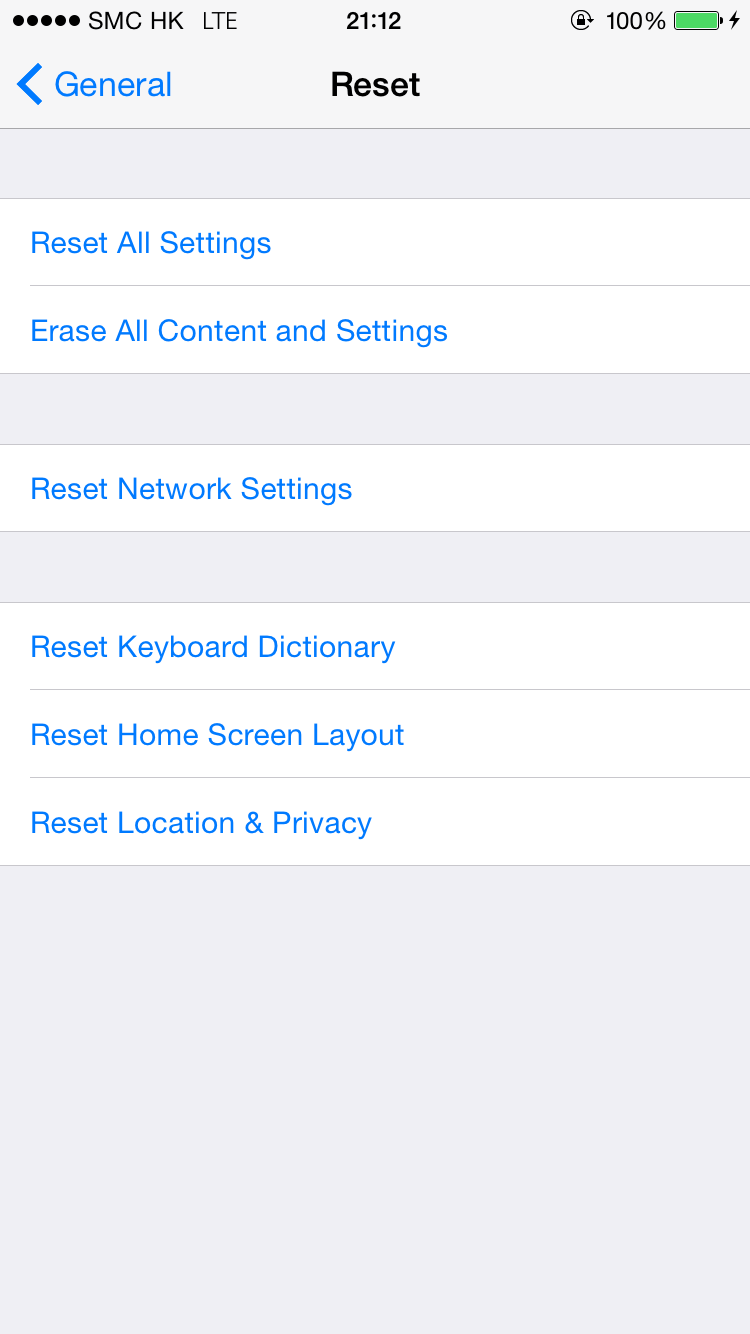
Task: Select Reset Keyboard Dictionary
Action: 375,647
